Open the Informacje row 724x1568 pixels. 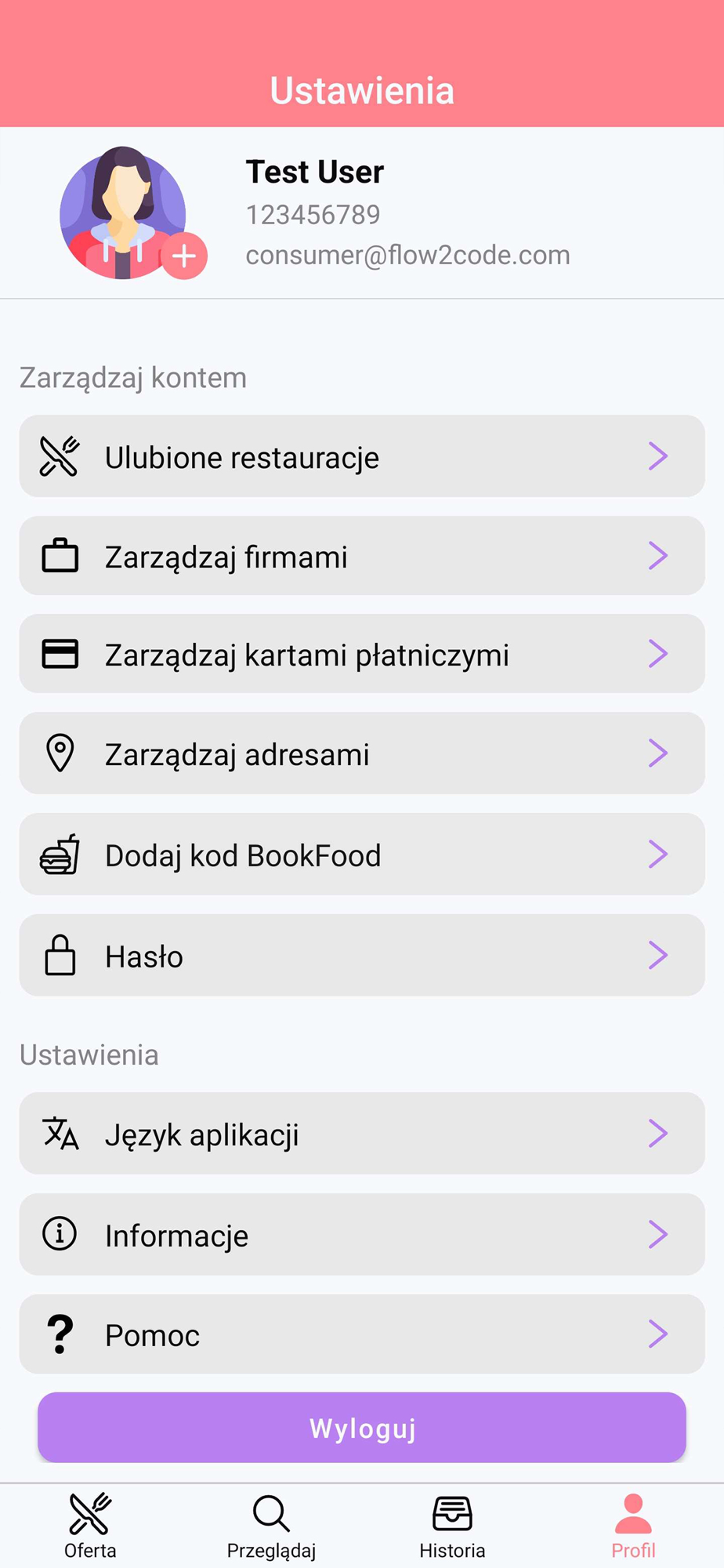pos(362,1235)
